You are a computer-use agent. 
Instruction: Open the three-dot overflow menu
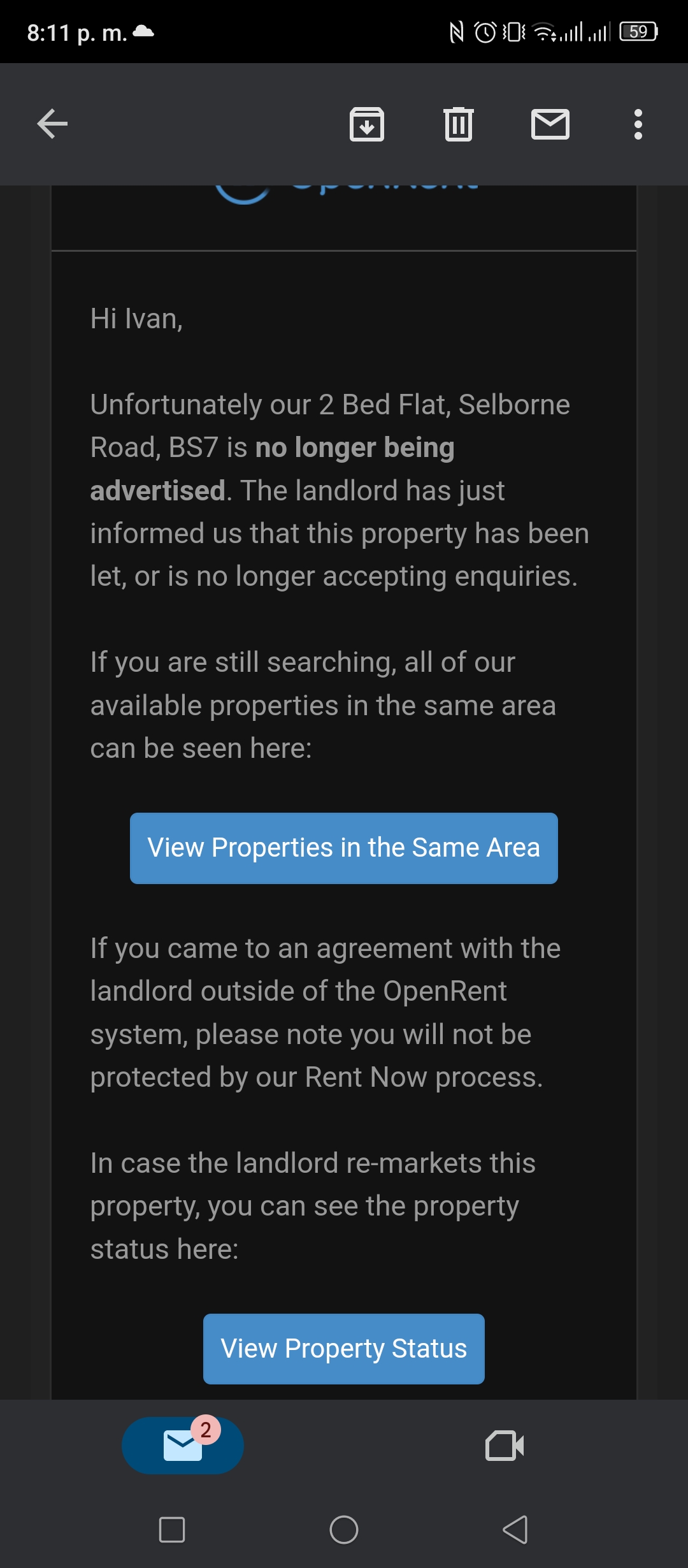click(x=638, y=124)
